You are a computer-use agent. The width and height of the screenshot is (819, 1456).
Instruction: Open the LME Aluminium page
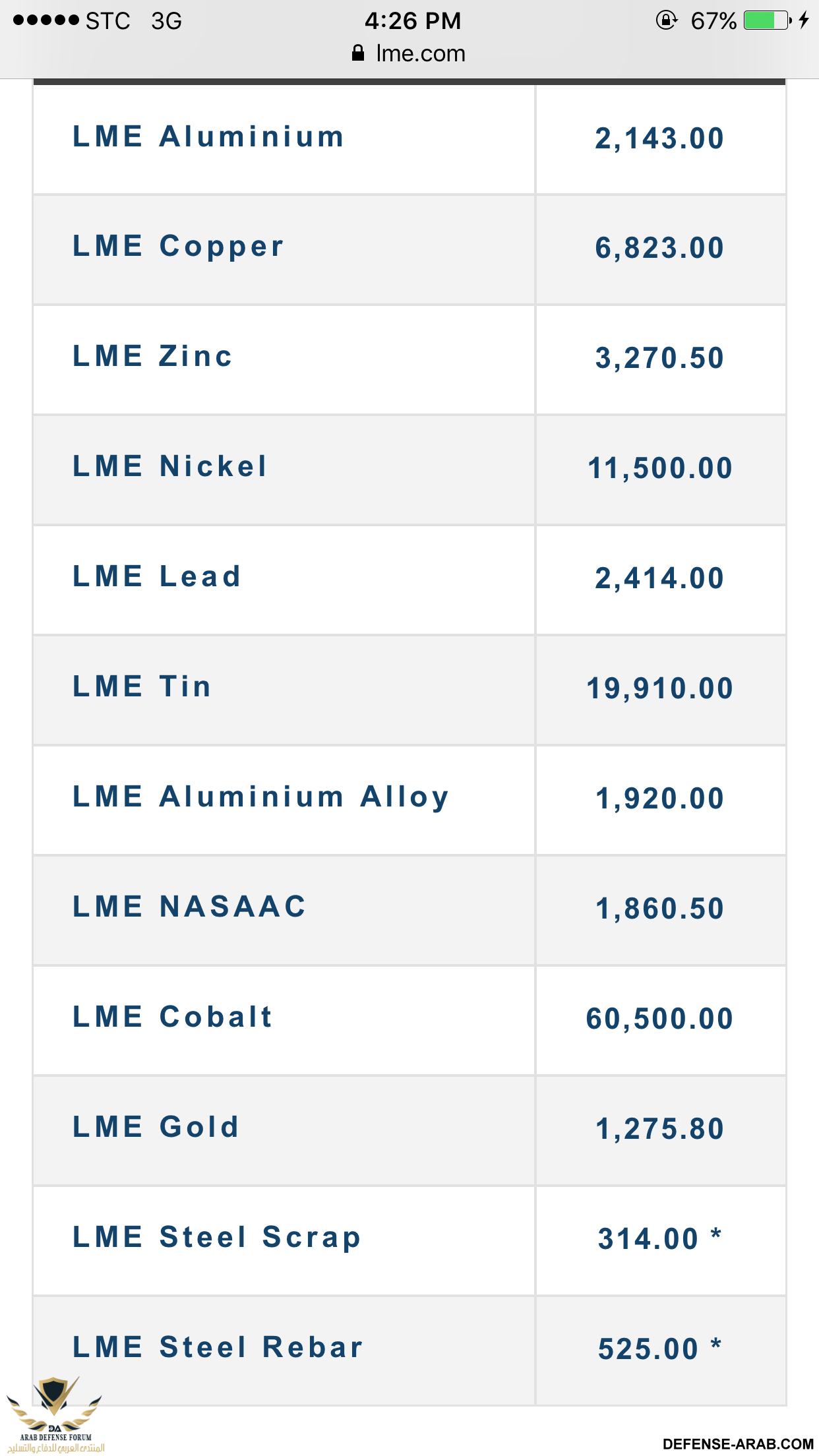208,137
